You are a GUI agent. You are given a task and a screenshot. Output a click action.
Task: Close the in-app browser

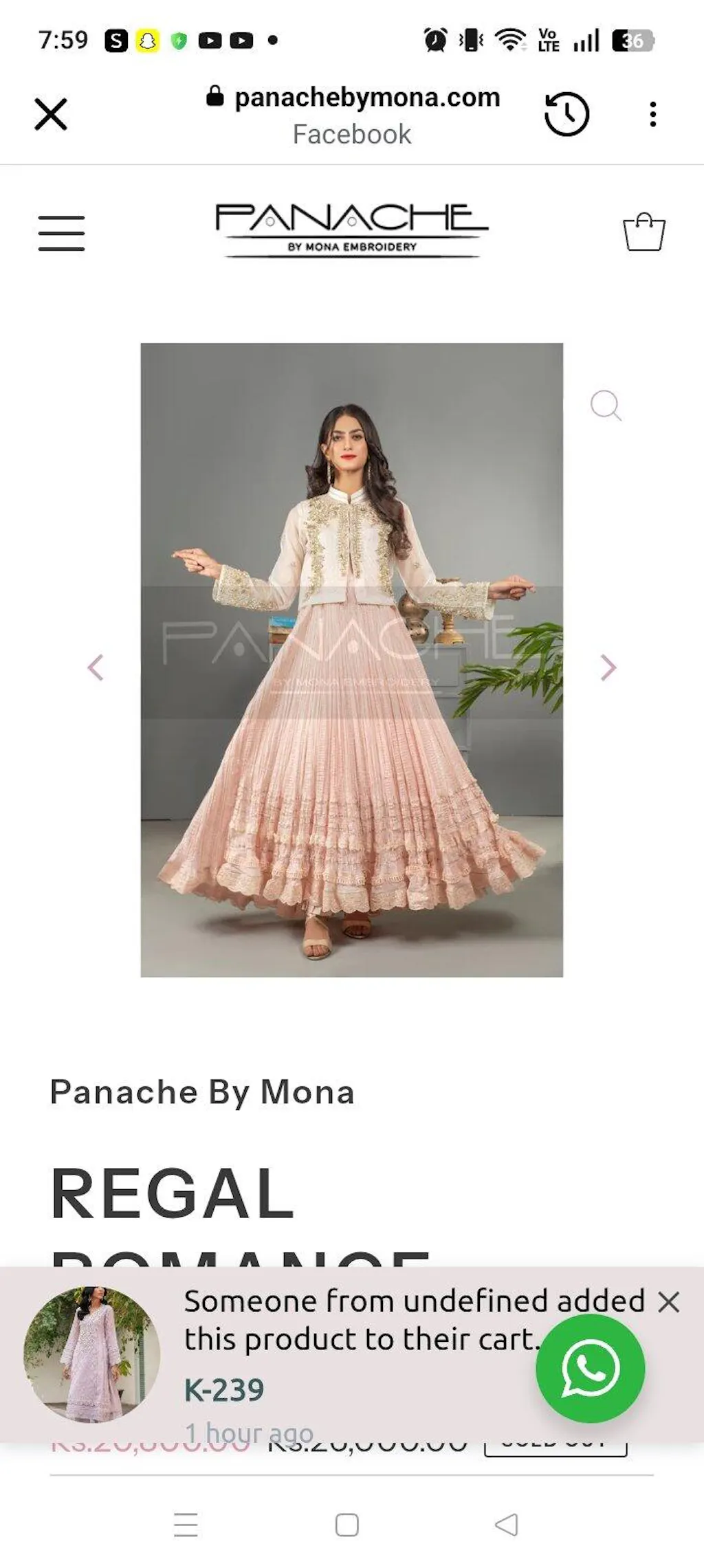pos(51,114)
